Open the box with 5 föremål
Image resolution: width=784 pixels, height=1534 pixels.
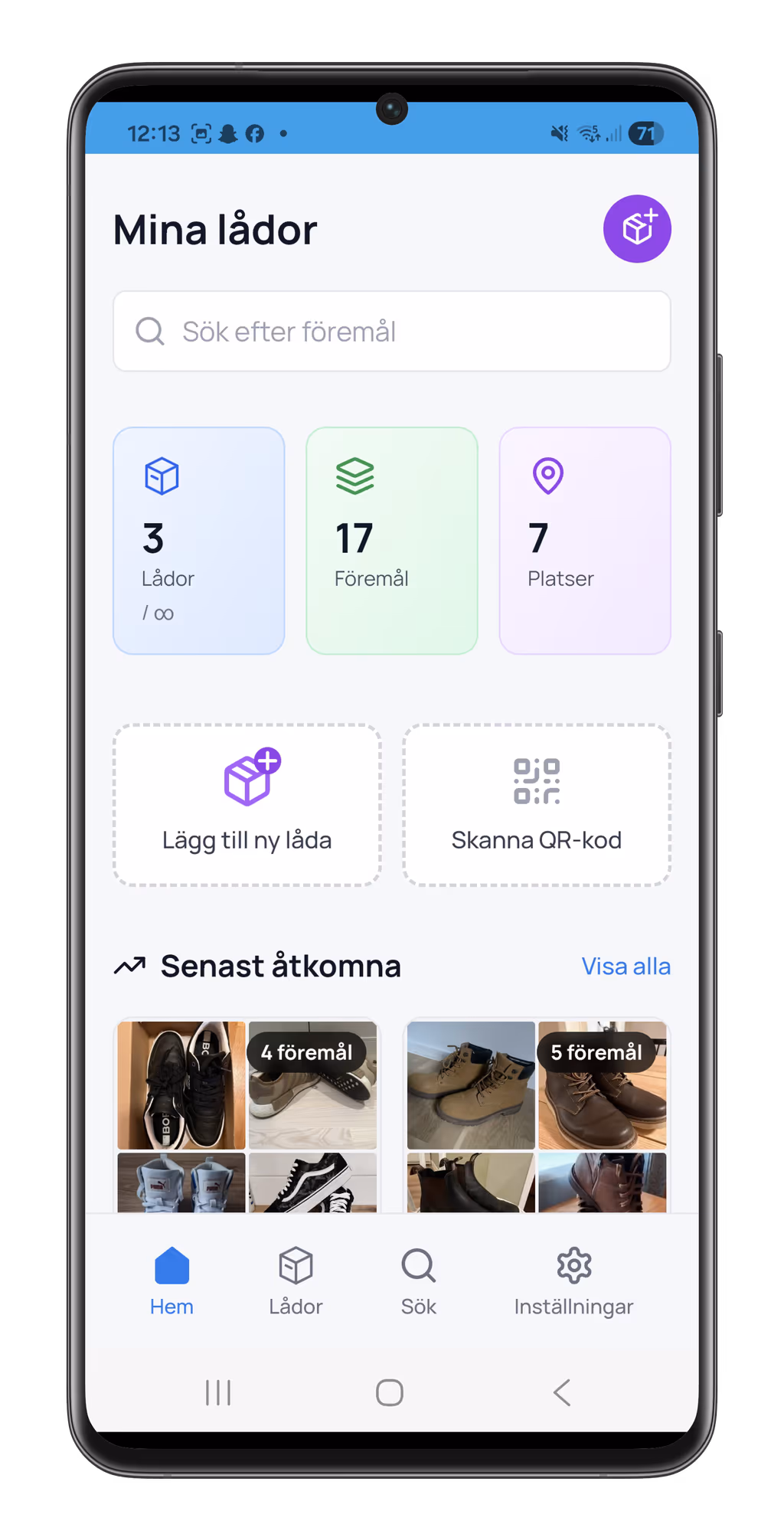point(536,1114)
